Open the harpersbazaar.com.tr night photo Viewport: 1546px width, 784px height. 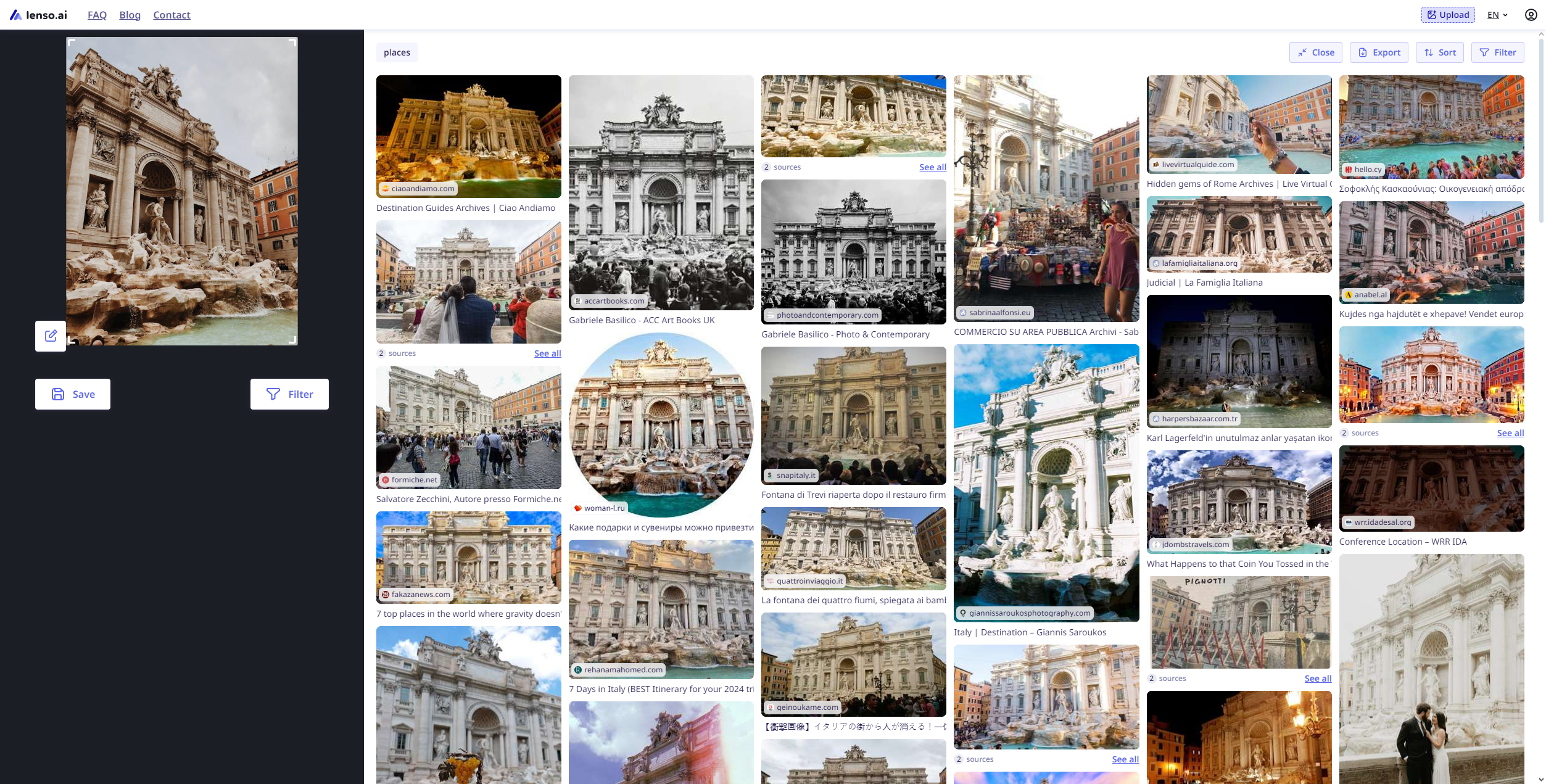tap(1239, 361)
